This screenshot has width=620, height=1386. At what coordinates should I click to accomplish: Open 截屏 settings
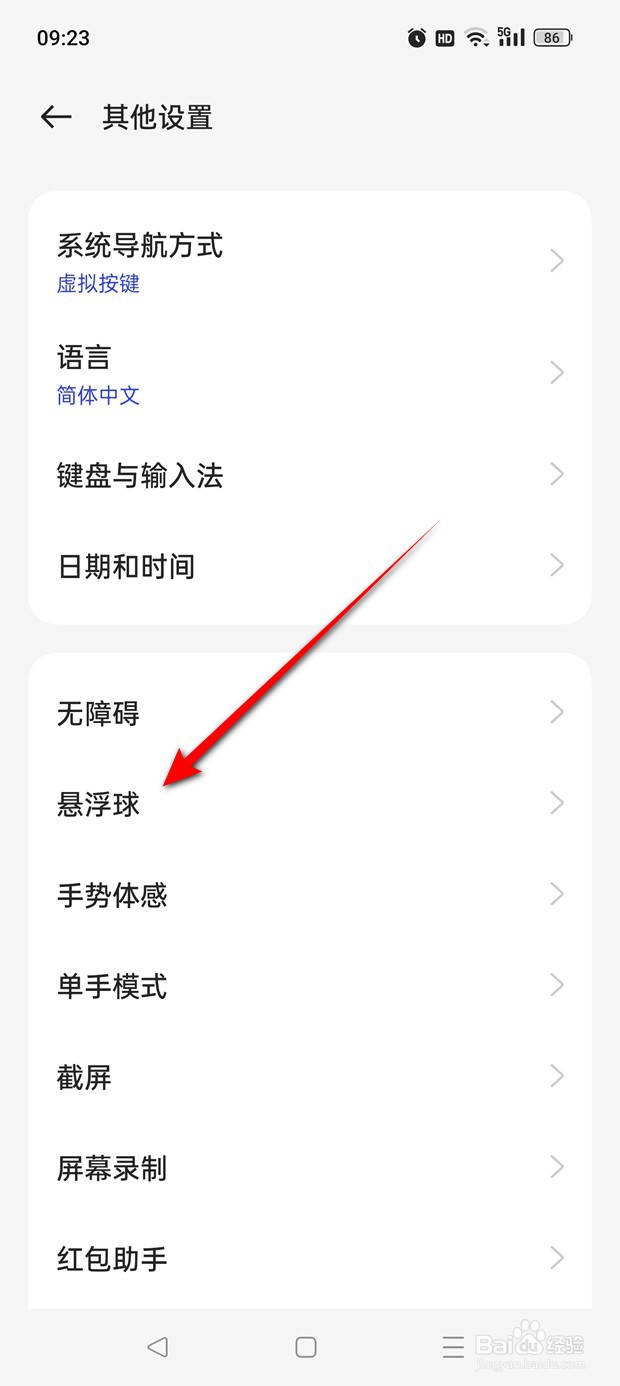point(310,1076)
